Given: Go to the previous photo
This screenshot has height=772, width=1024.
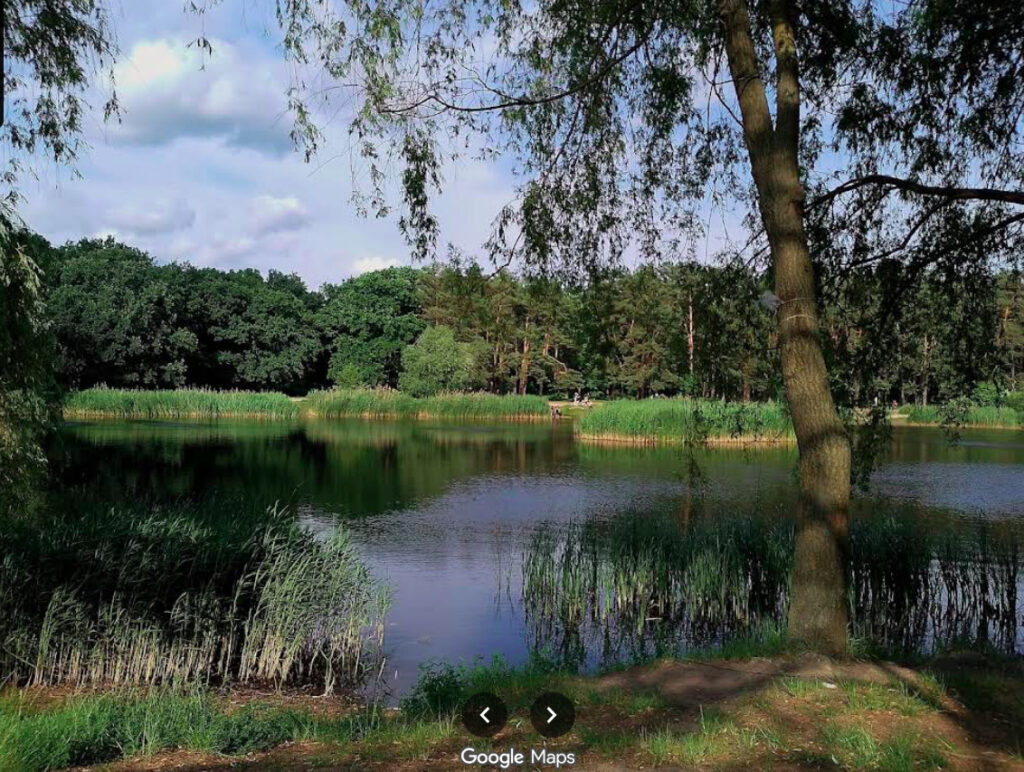Looking at the screenshot, I should 484,715.
